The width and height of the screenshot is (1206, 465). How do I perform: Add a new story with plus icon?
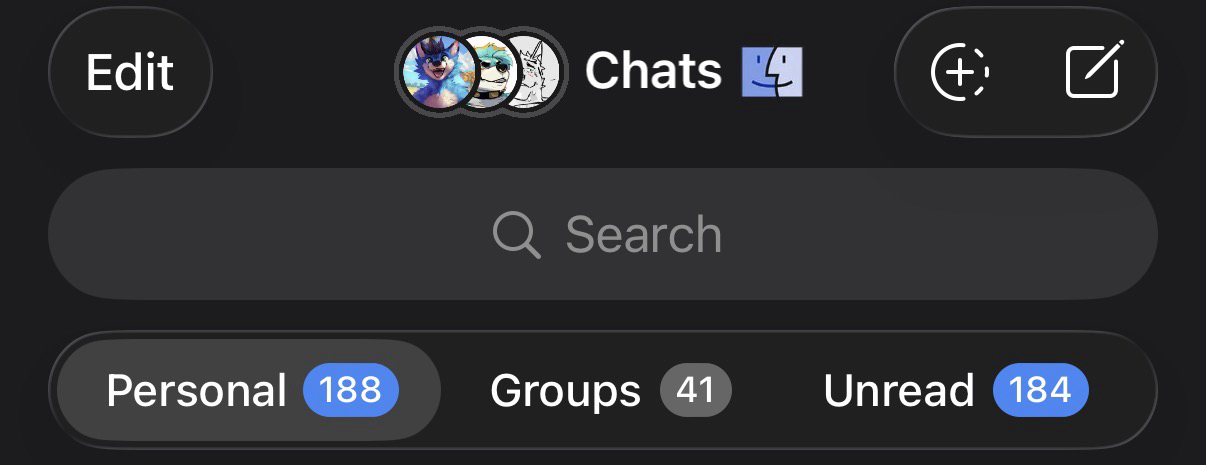(x=959, y=72)
